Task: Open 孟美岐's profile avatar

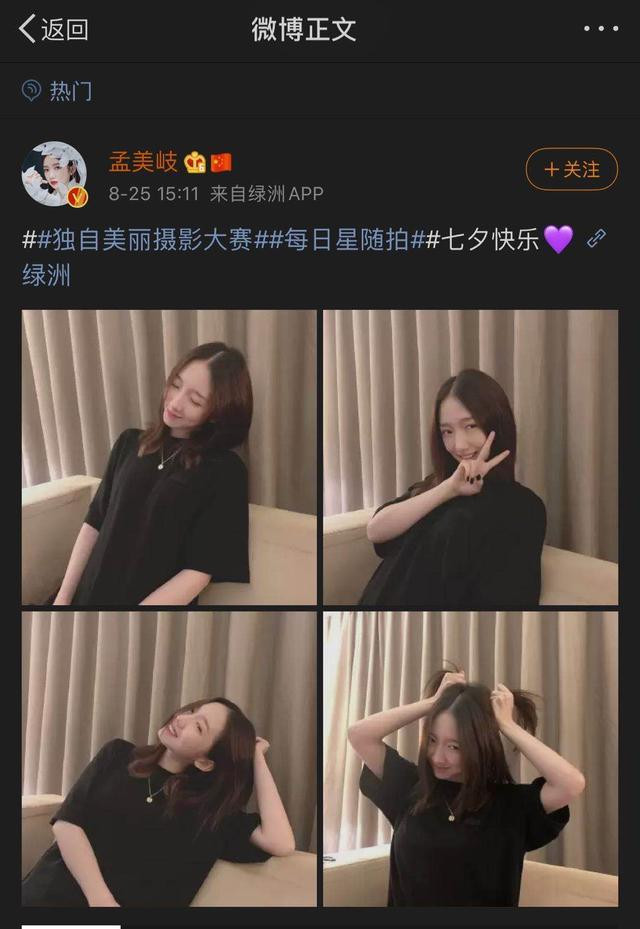Action: (x=54, y=173)
